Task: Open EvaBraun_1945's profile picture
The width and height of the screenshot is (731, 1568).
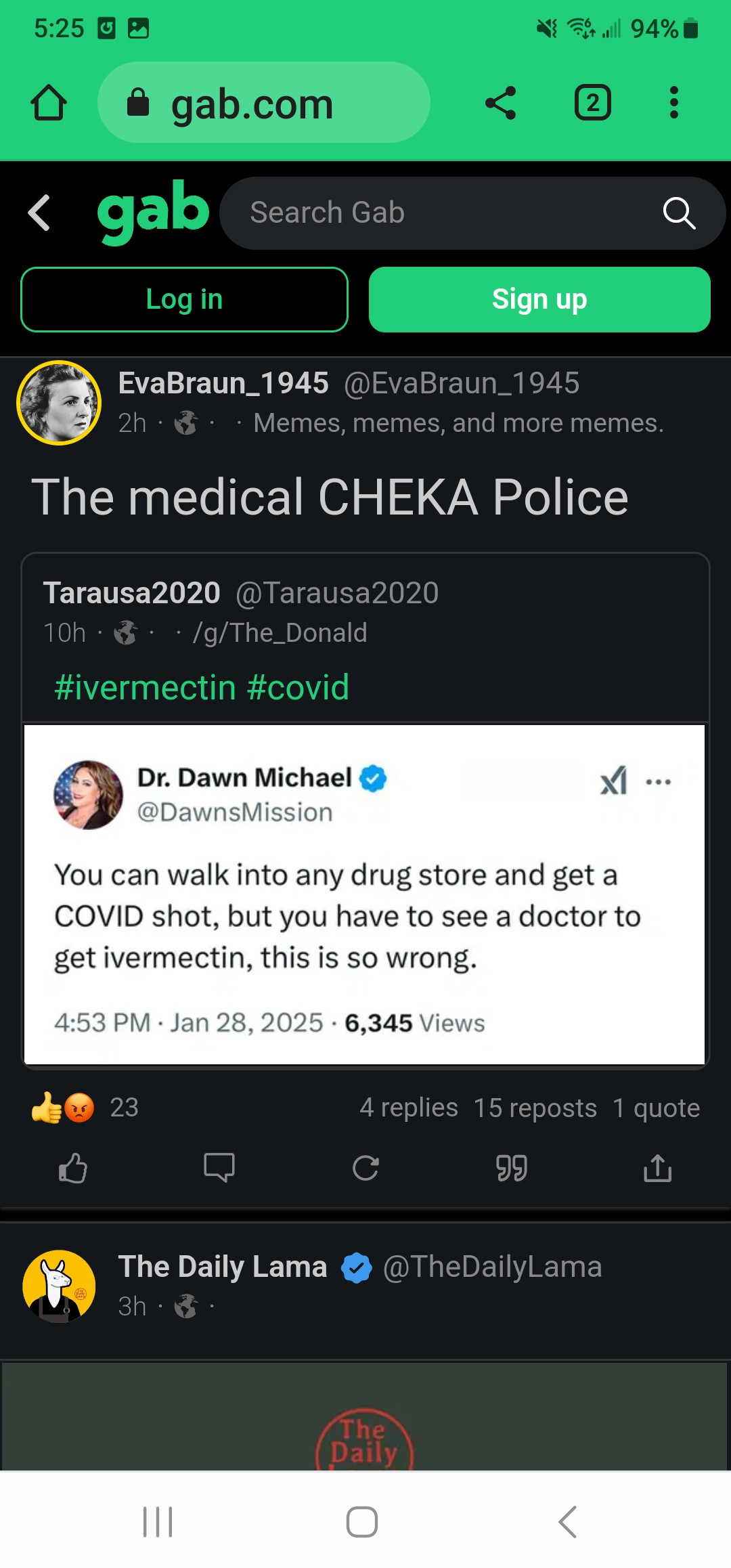Action: (59, 403)
